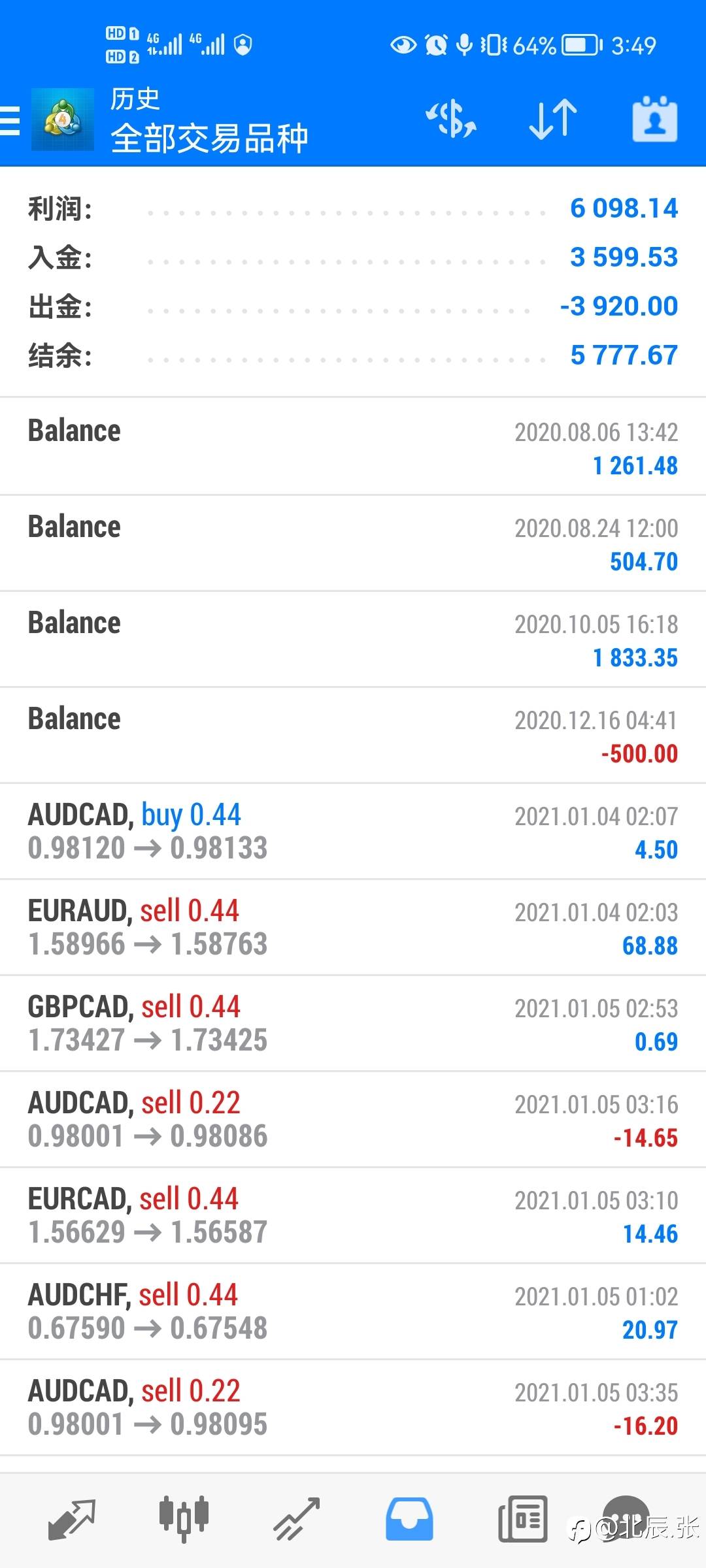This screenshot has height=1568, width=706.
Task: Open the Balance entry of 1 261.48
Action: tap(353, 447)
